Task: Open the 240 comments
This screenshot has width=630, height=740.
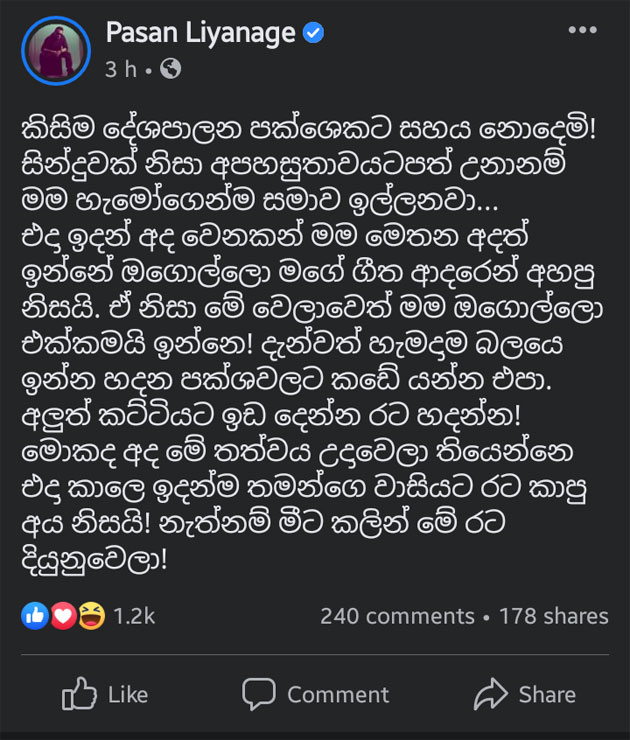Action: point(397,616)
